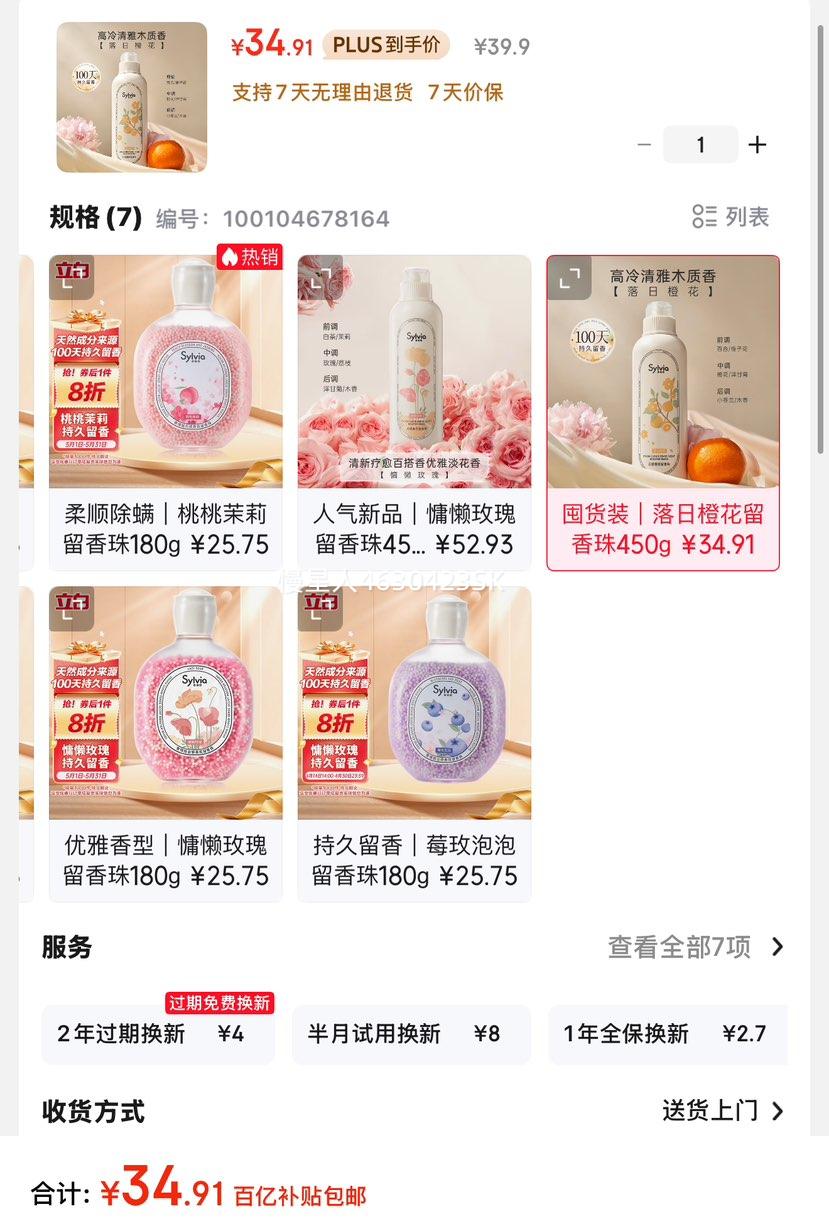View all 7 services
This screenshot has height=1229, width=829.
696,947
